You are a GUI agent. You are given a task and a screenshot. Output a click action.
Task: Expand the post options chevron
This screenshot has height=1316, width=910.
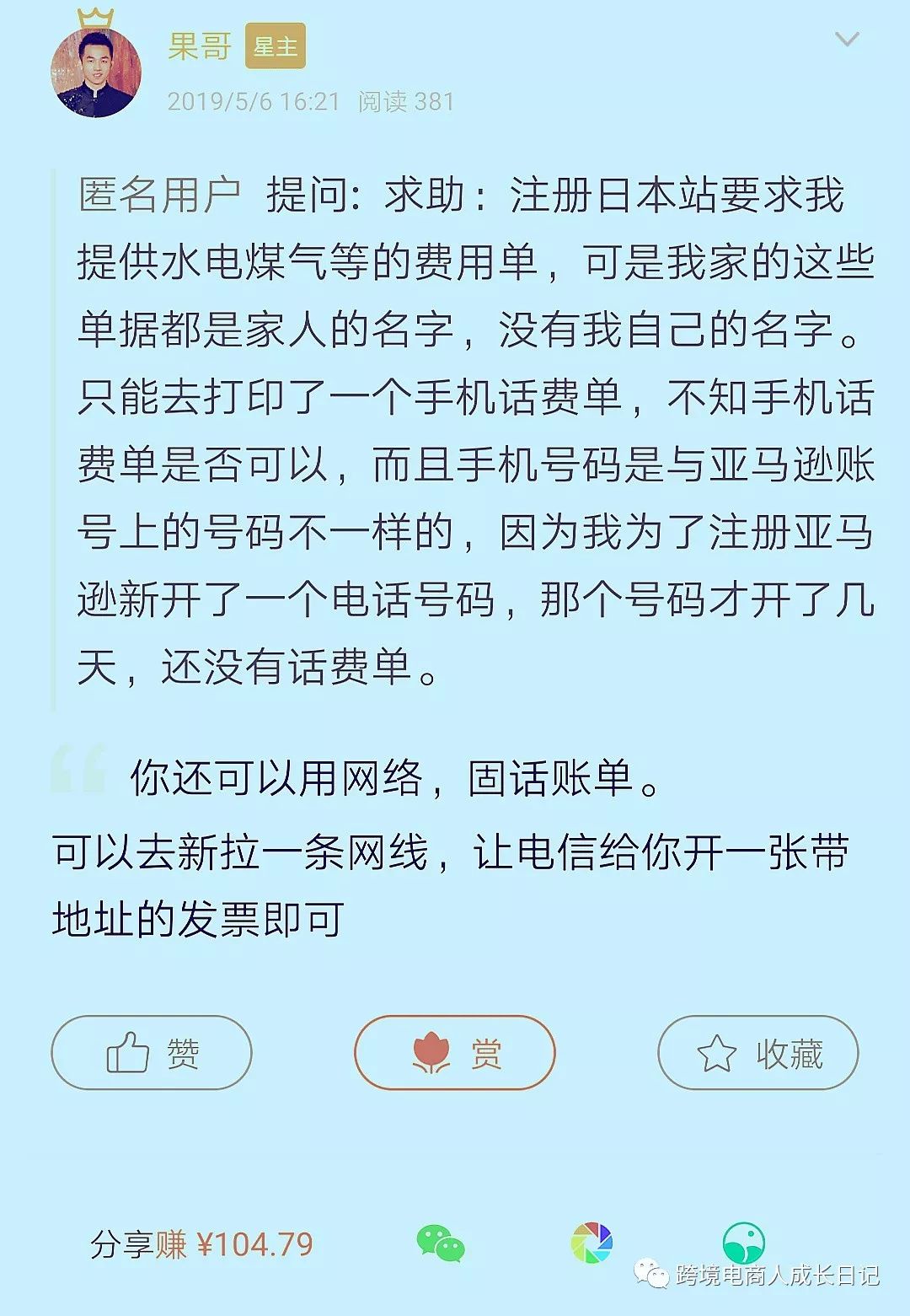[x=846, y=40]
